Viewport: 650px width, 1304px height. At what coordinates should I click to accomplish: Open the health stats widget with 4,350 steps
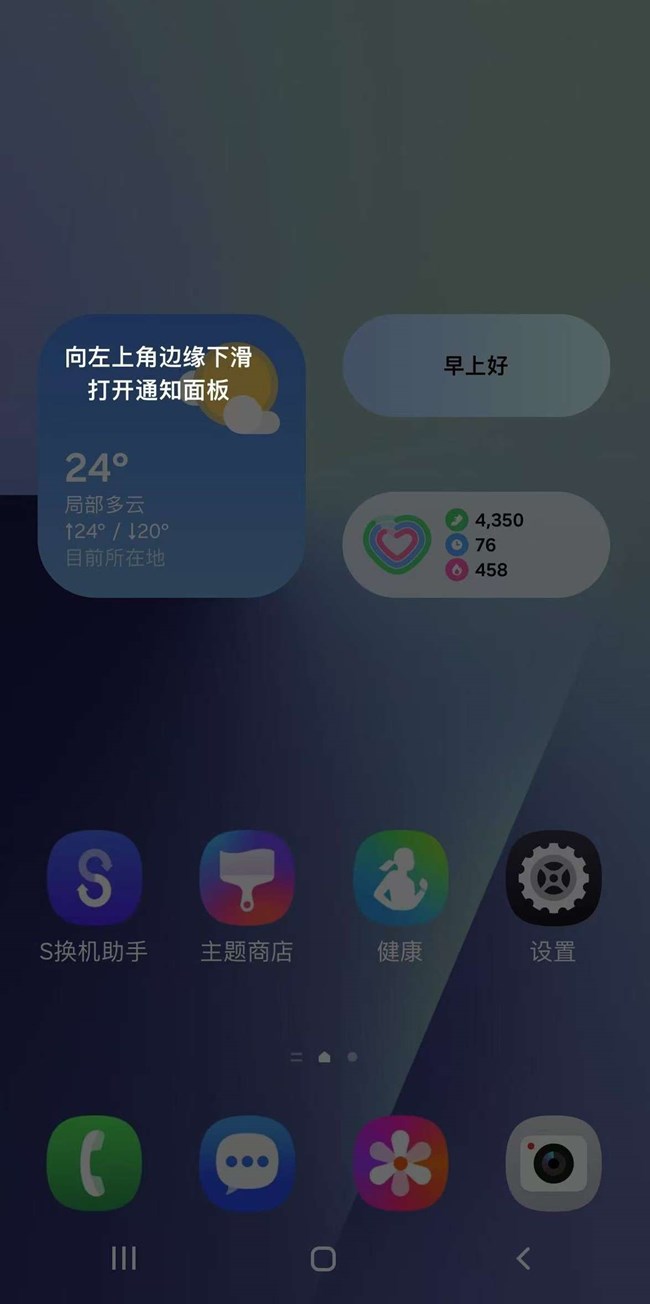[x=476, y=545]
